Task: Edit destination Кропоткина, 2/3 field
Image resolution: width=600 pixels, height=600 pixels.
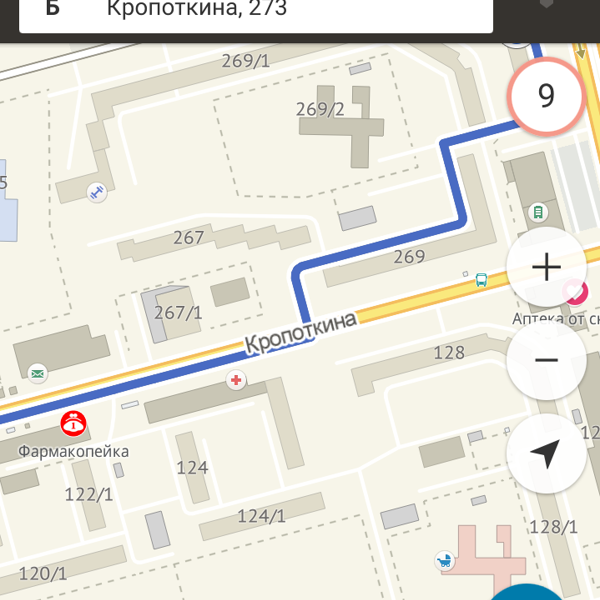Action: [x=255, y=12]
